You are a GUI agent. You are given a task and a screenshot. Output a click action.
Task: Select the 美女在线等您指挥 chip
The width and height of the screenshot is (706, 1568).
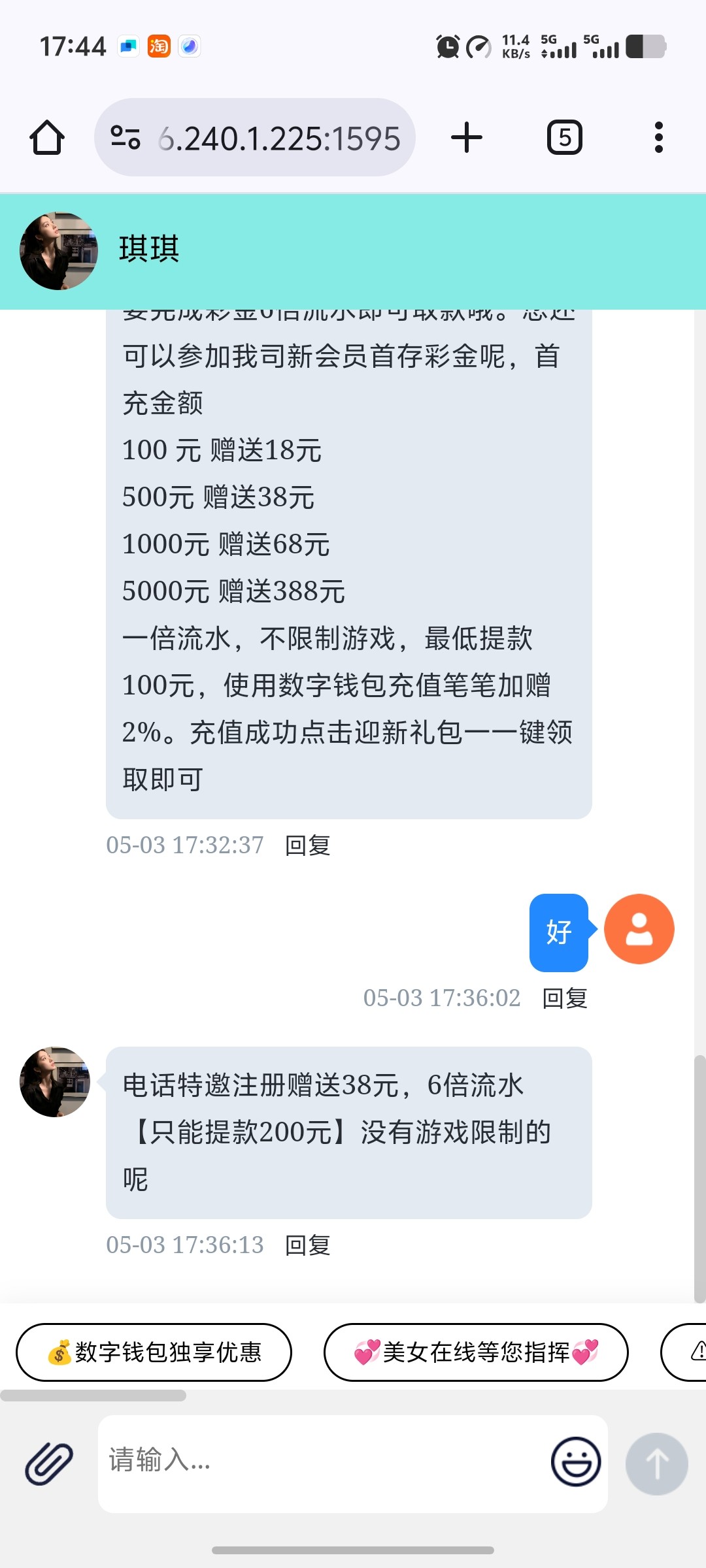476,1352
